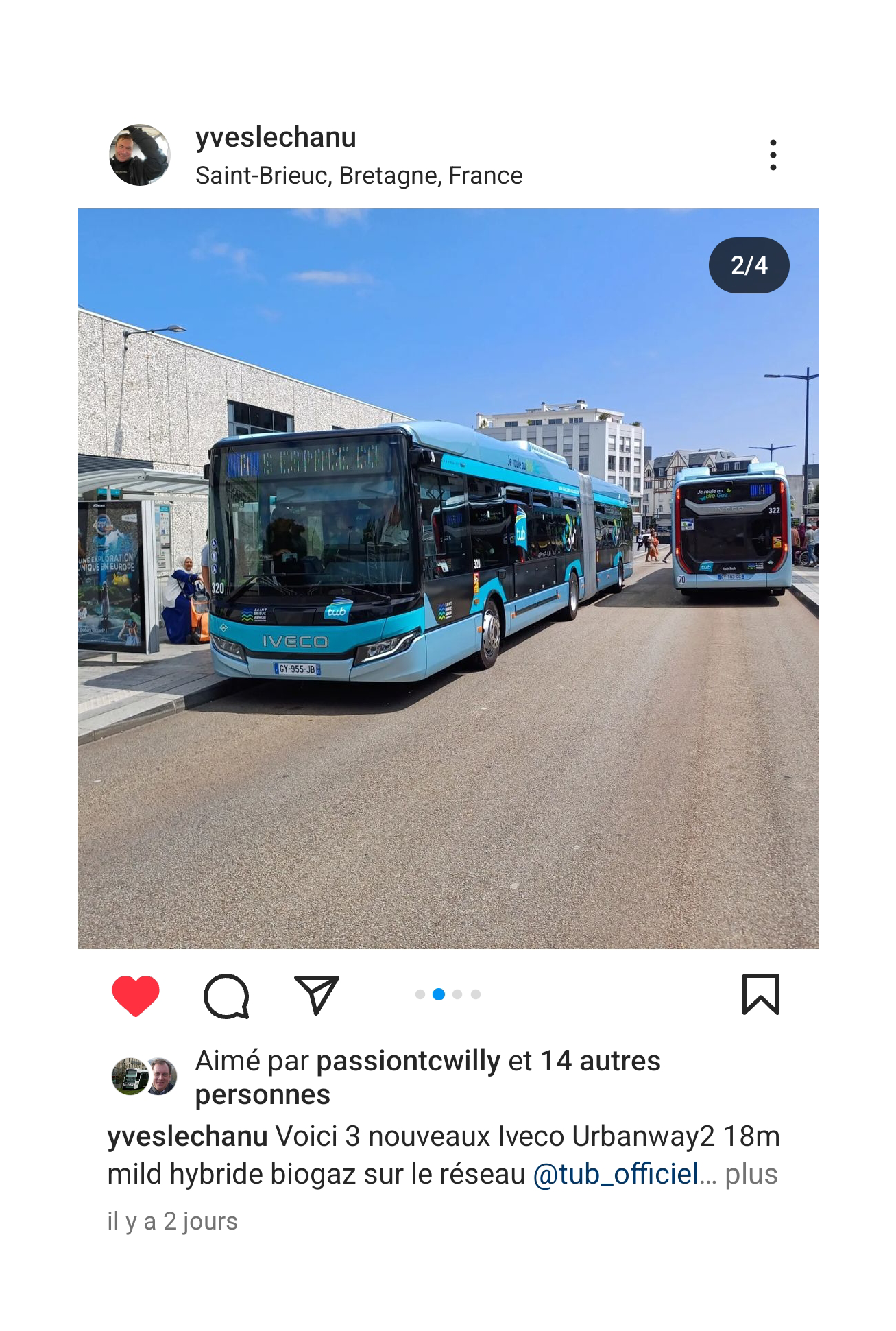Screen dimensions: 896x1331
Task: Share the post via the paper plane icon
Action: pyautogui.click(x=317, y=995)
